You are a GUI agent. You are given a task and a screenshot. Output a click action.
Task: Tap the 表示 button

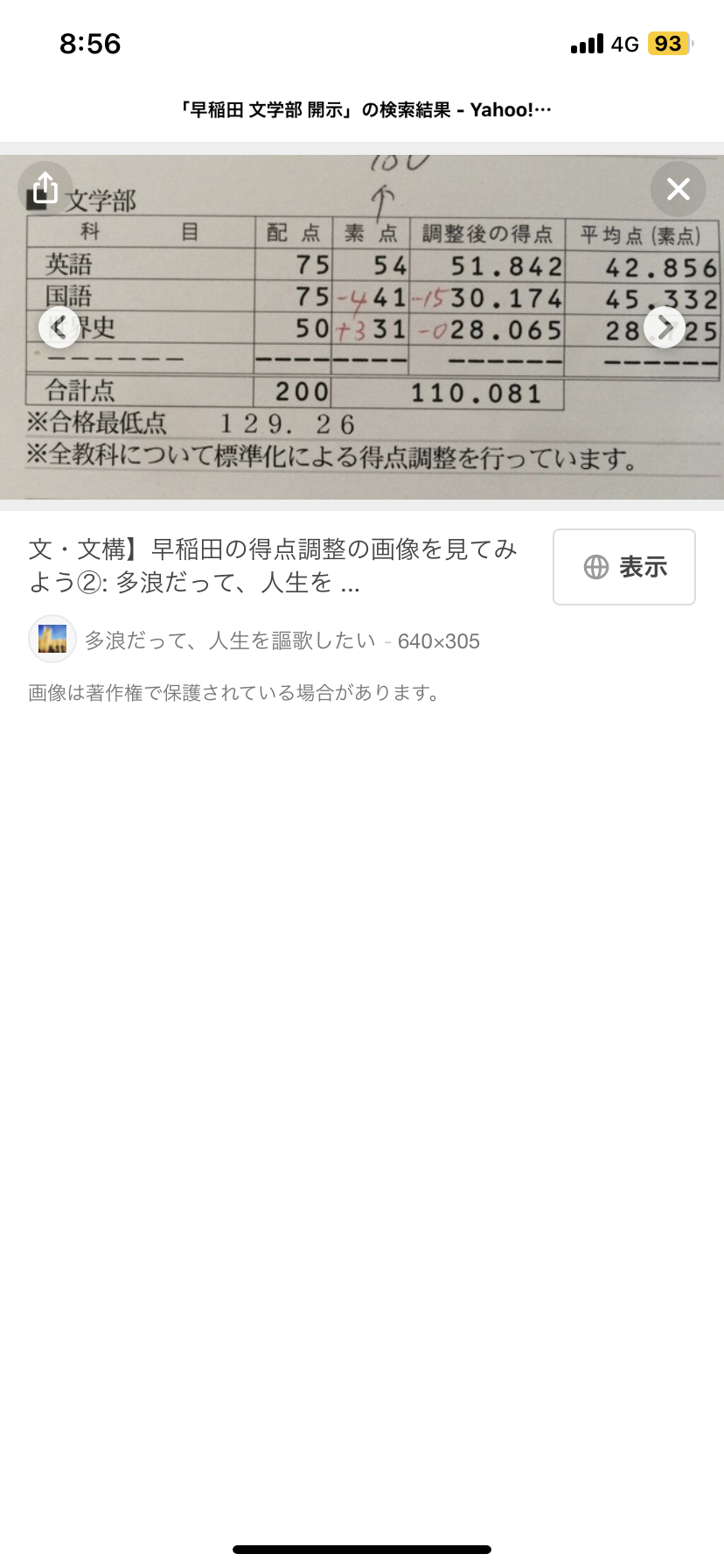623,567
